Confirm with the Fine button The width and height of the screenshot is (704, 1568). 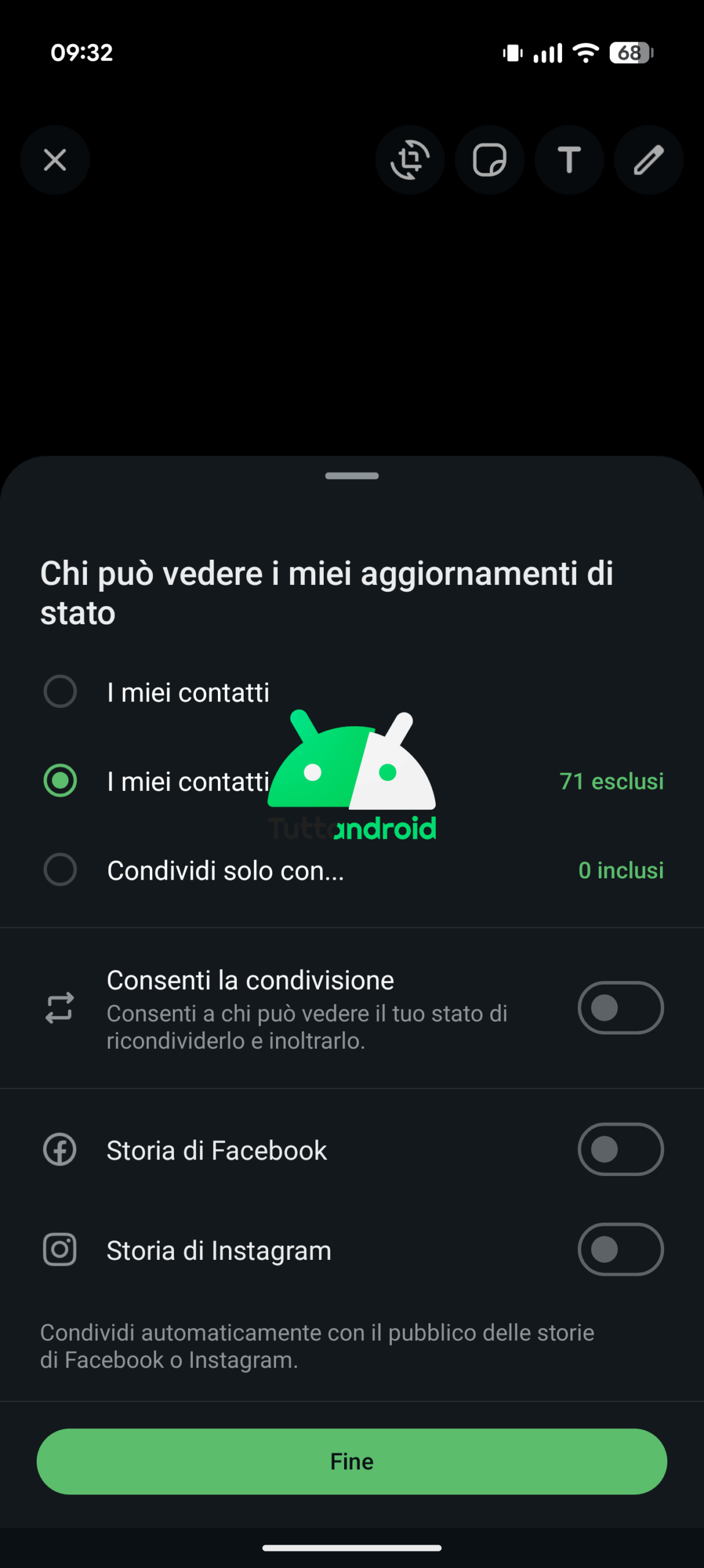(x=351, y=1461)
